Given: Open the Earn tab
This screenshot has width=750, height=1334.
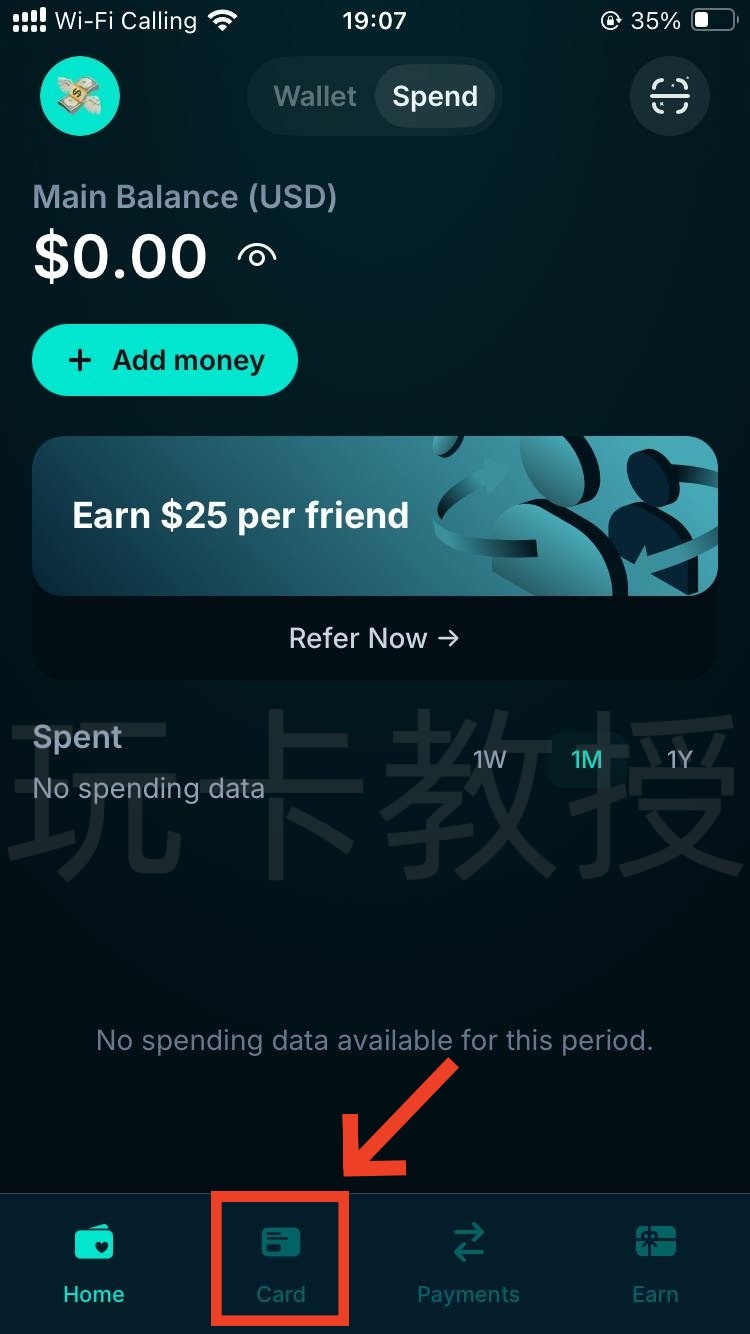Looking at the screenshot, I should coord(655,1264).
